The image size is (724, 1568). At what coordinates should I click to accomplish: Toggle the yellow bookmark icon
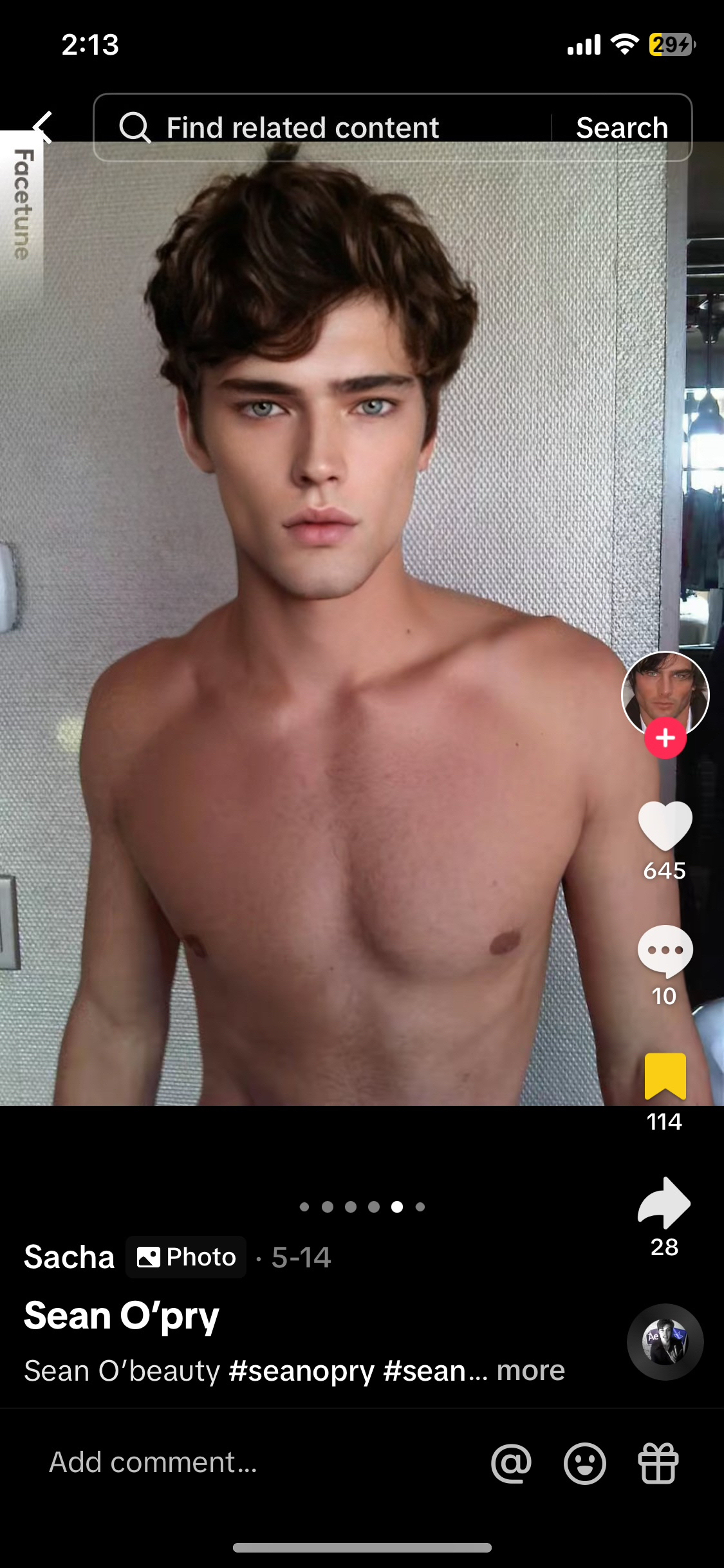[x=665, y=1076]
